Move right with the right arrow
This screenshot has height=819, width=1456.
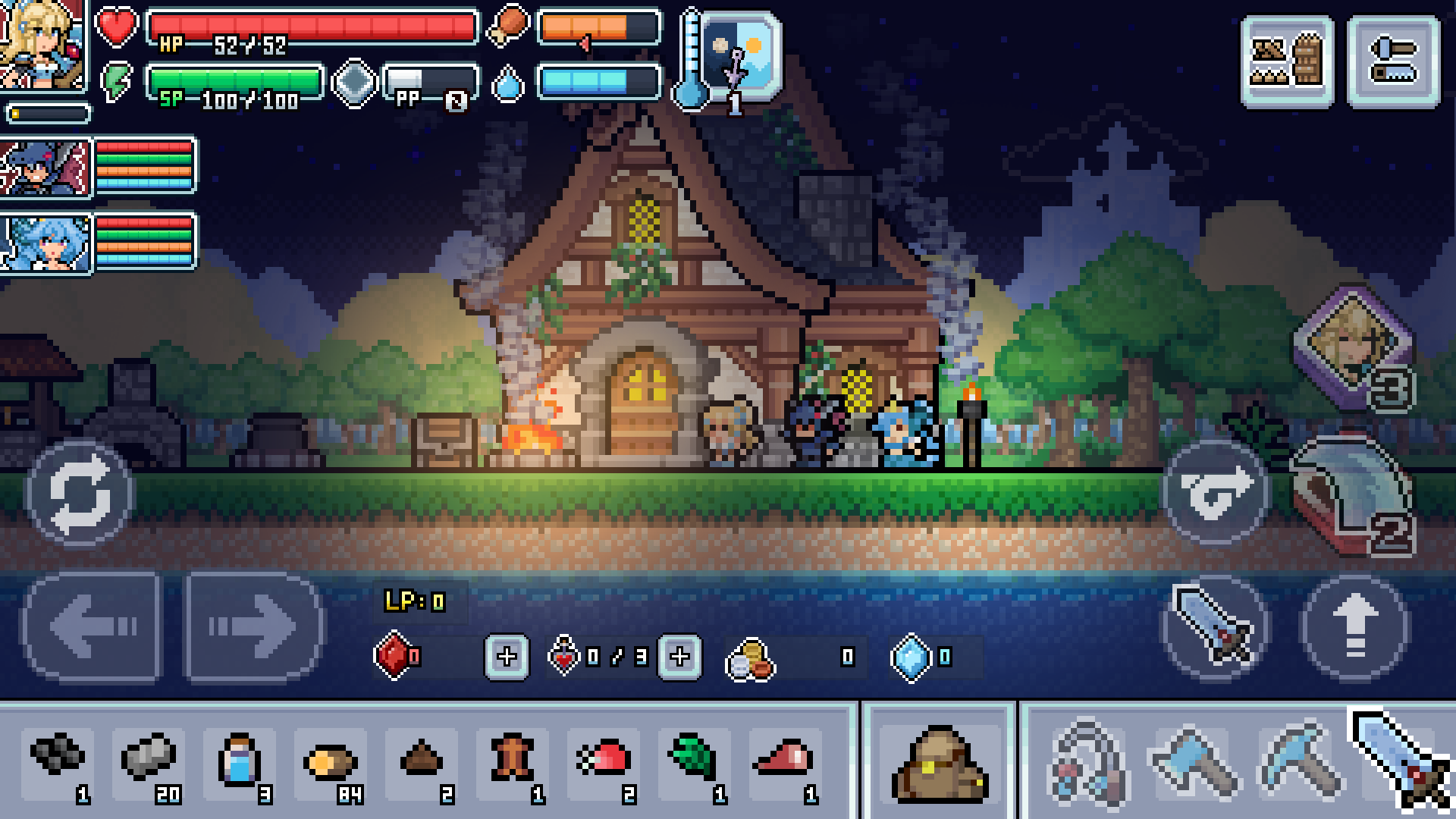tap(254, 628)
